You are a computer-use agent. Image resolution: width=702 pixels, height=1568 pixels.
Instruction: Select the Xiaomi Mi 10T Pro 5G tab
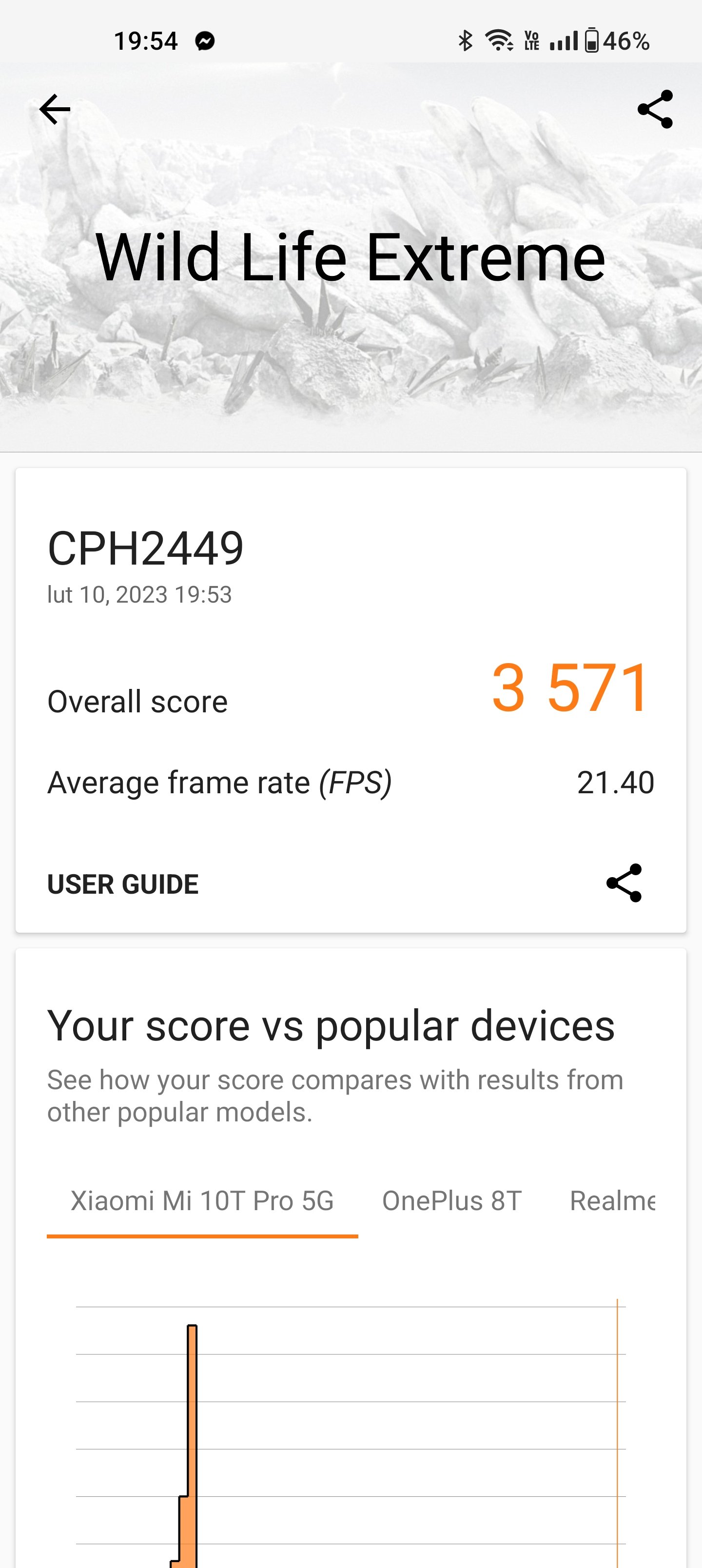[202, 1201]
